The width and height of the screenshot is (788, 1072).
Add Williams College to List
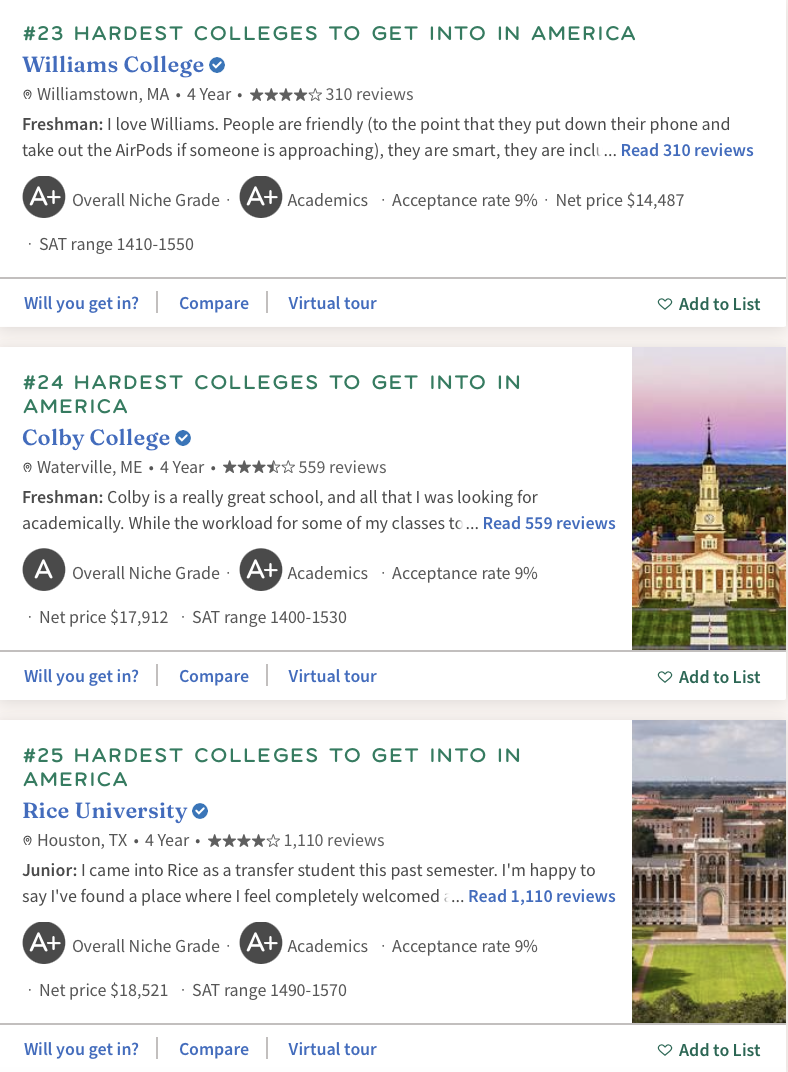coord(709,304)
